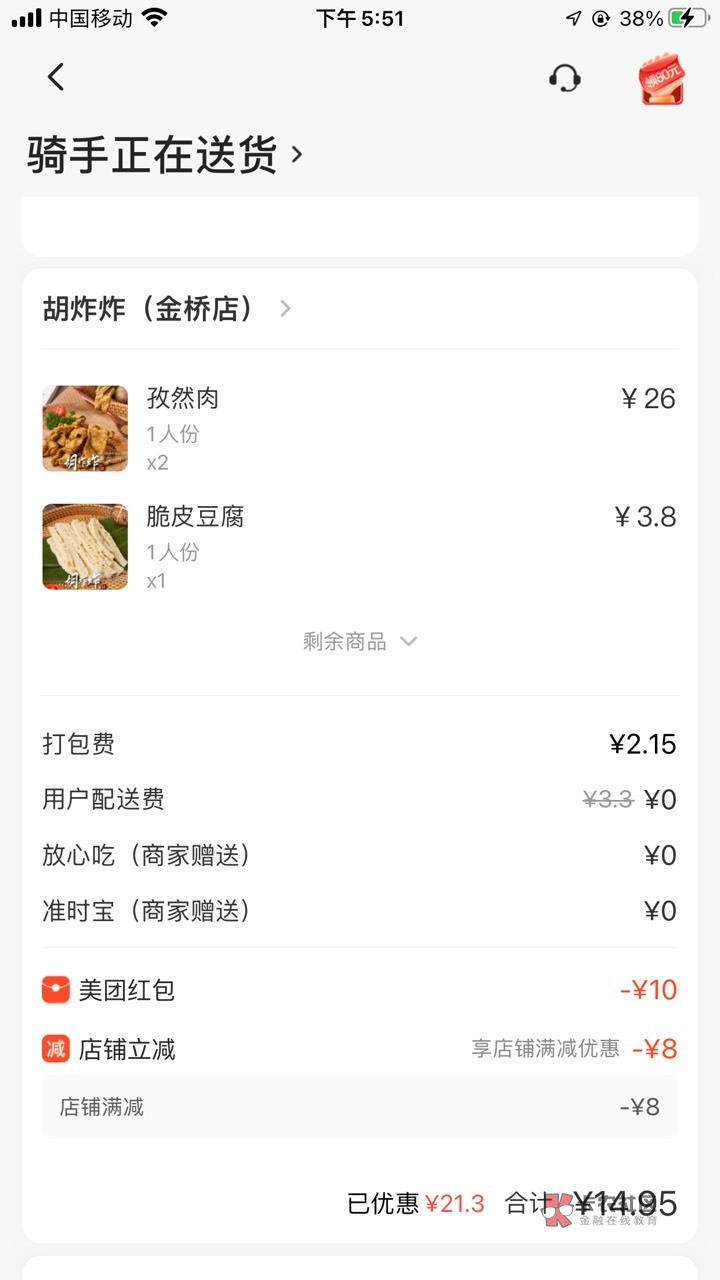Expand 剩余商品 to show remaining items
The height and width of the screenshot is (1280, 720).
pyautogui.click(x=359, y=641)
